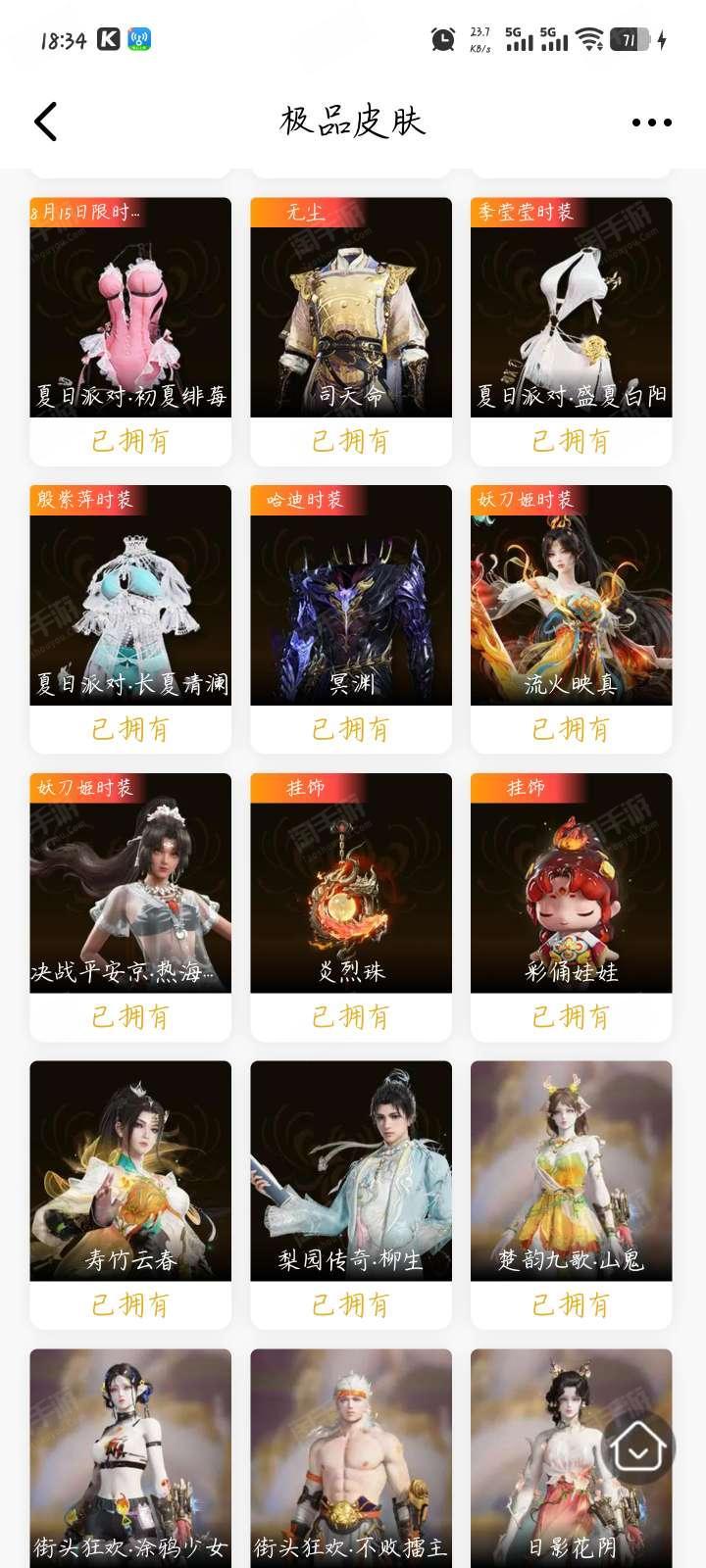This screenshot has width=706, height=1568.
Task: Open the 流火映真 skin card
Action: click(x=571, y=619)
